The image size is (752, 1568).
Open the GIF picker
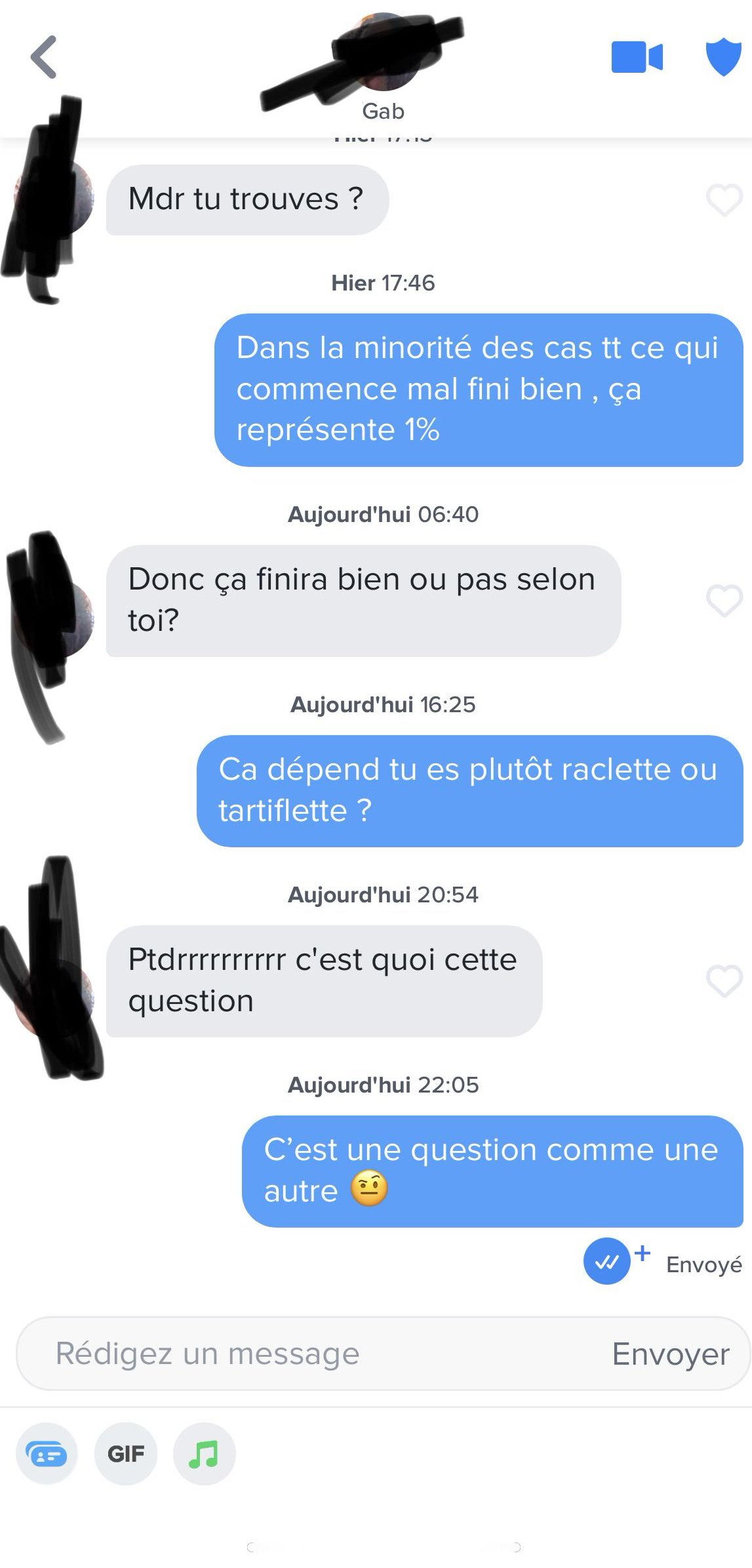click(x=126, y=1453)
